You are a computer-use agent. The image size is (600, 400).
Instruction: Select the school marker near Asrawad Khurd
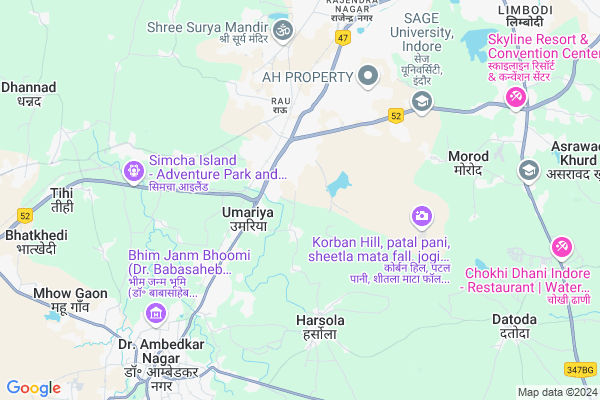[x=527, y=171]
